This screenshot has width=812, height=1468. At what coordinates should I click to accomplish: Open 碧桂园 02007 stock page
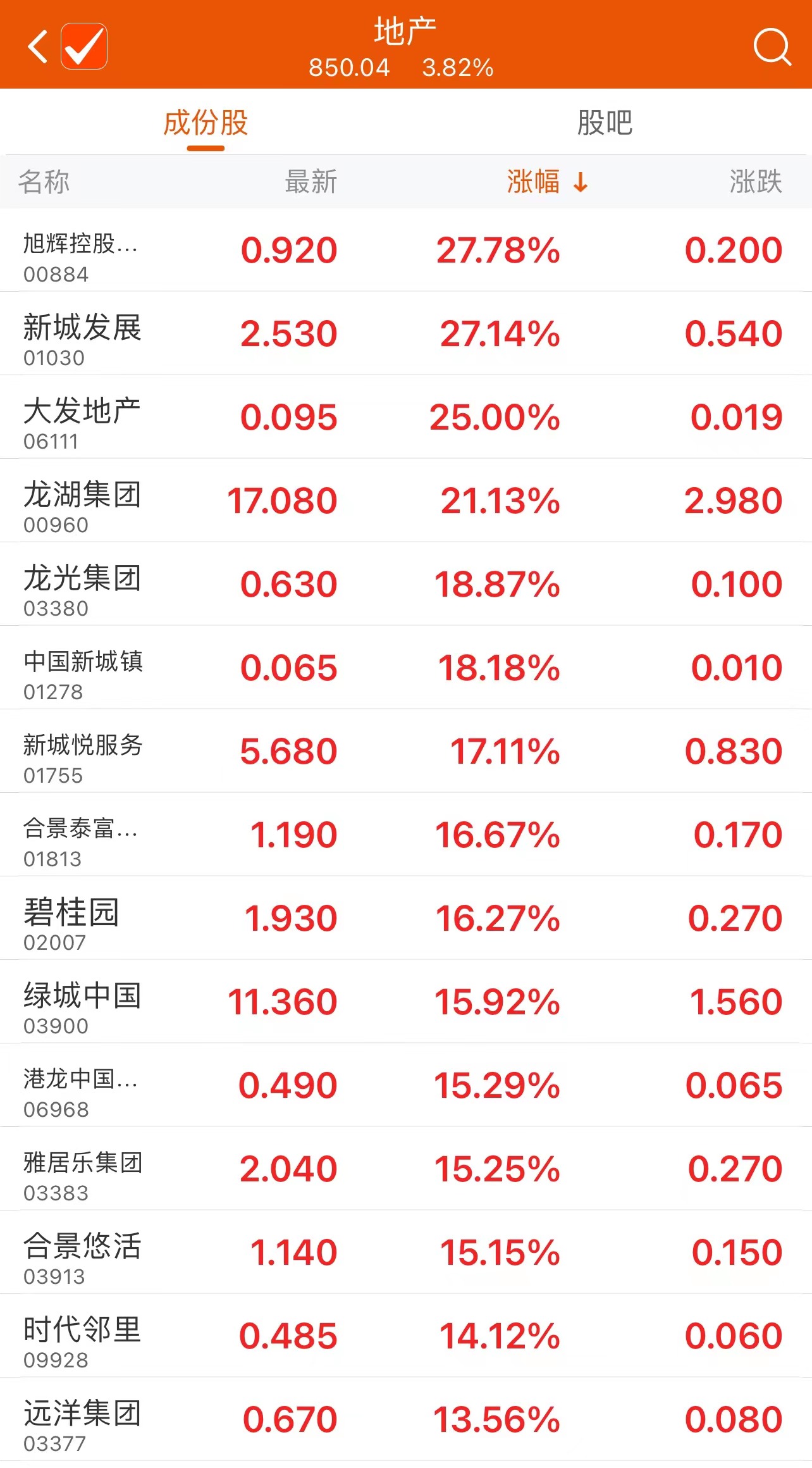tap(405, 919)
